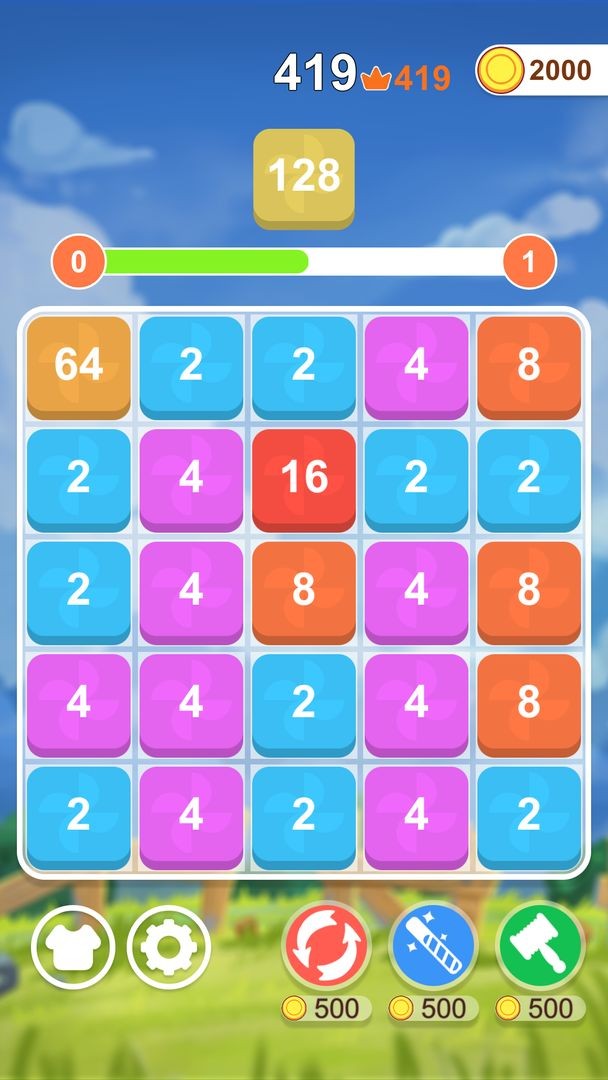Screen dimensions: 608x1080
Task: Tap the 64 tile
Action: point(79,366)
